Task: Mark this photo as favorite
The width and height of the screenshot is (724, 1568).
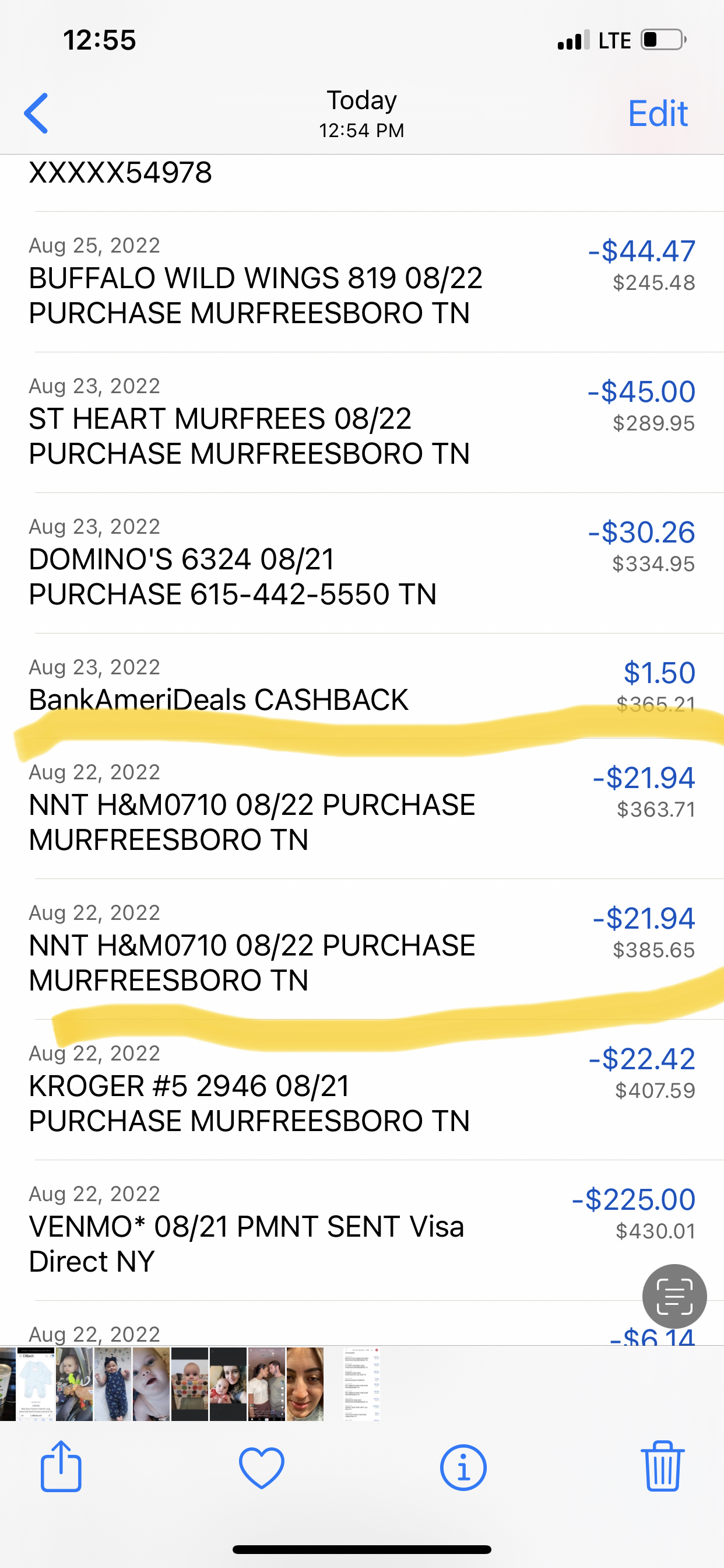Action: (x=262, y=1468)
